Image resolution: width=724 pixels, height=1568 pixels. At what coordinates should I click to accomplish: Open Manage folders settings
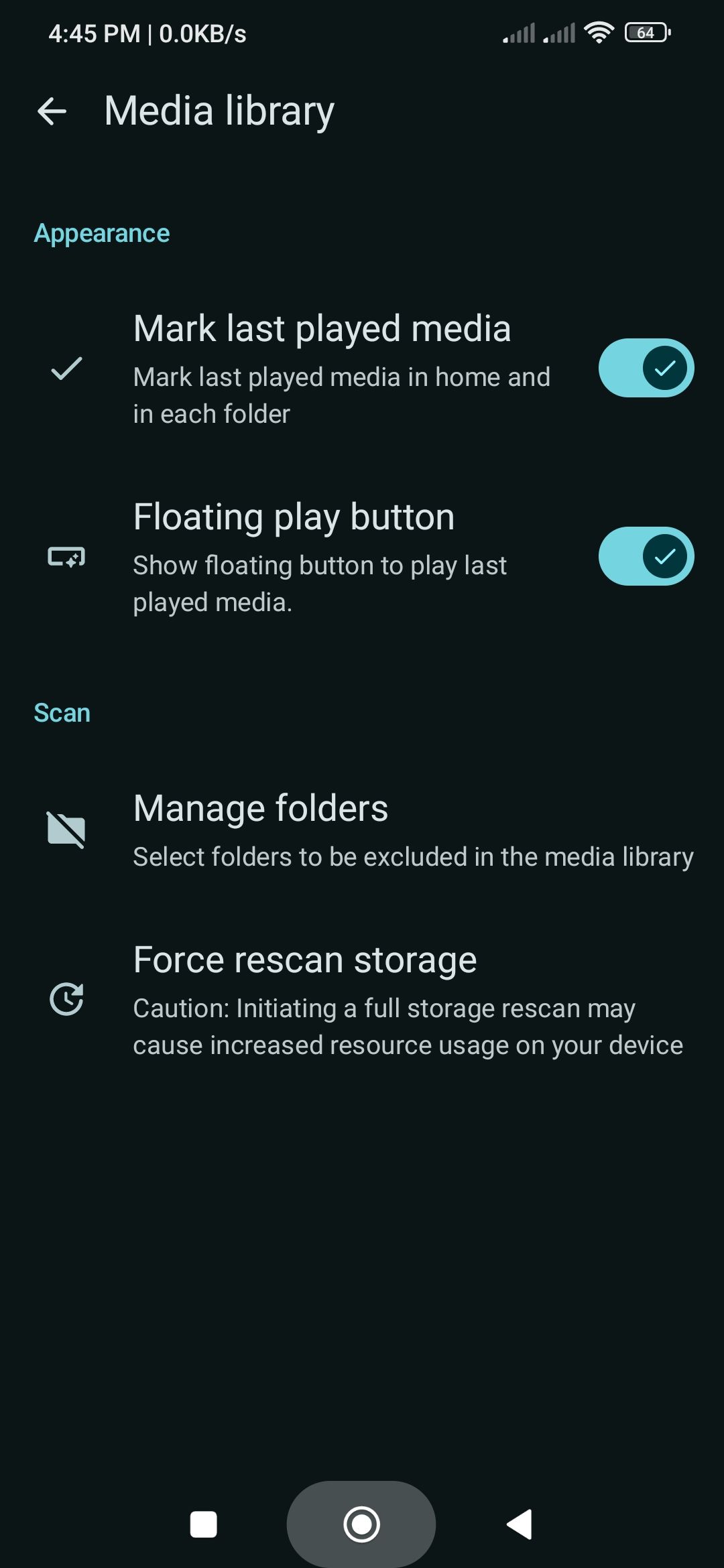[362, 830]
